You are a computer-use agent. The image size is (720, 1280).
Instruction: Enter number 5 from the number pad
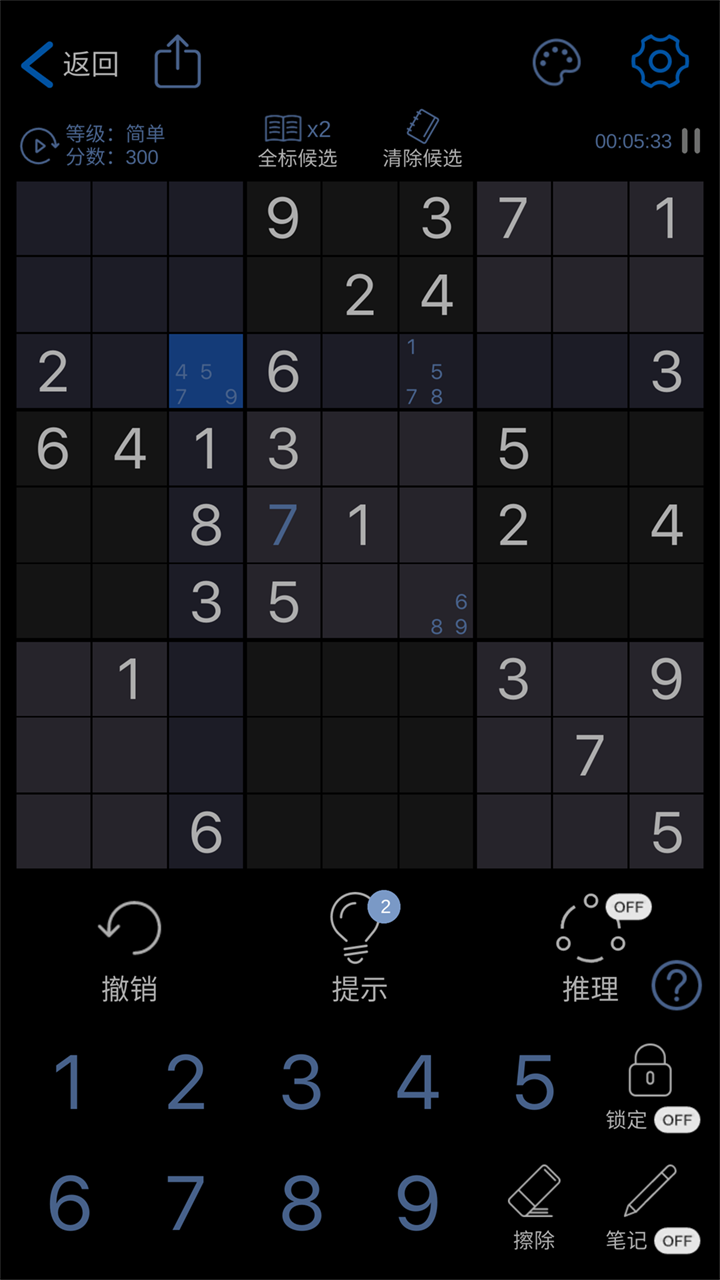pyautogui.click(x=535, y=1083)
